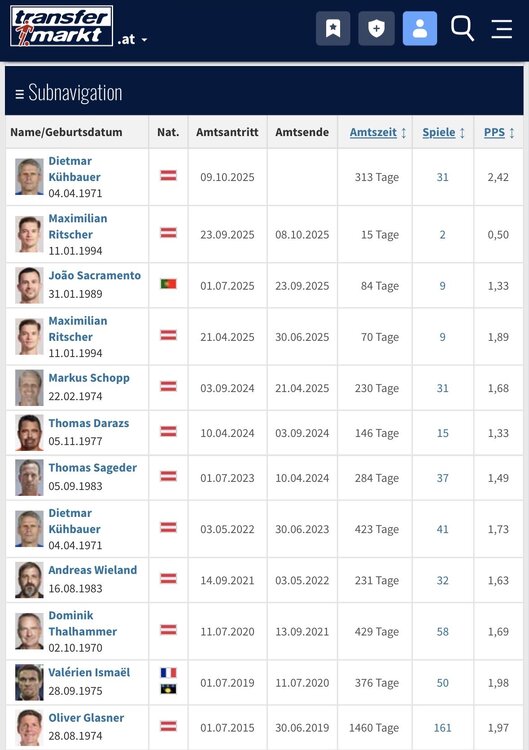Open Dominik Thalhammer's profile

[x=82, y=623]
